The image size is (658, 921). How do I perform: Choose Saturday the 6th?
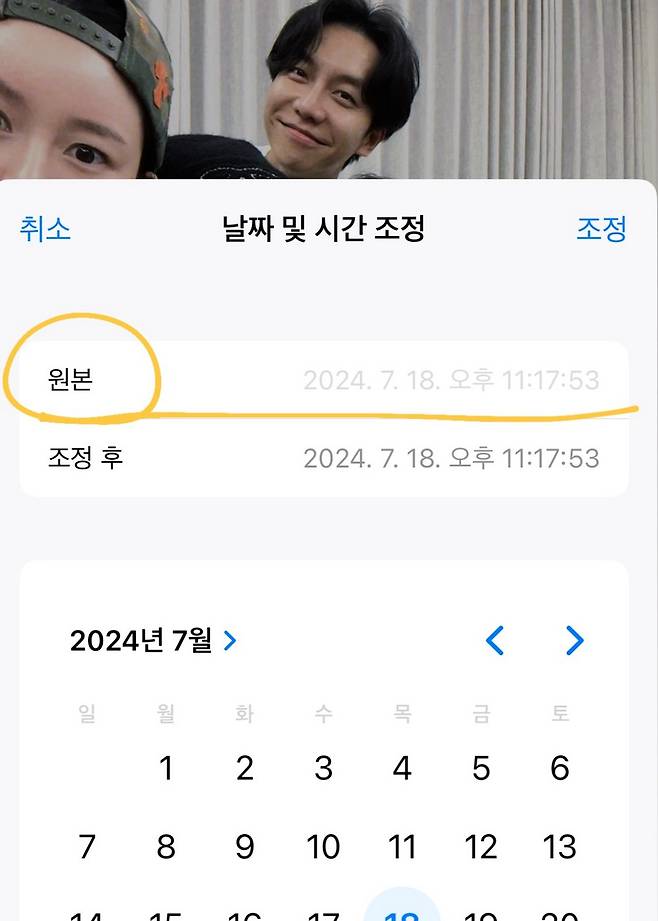(x=560, y=768)
